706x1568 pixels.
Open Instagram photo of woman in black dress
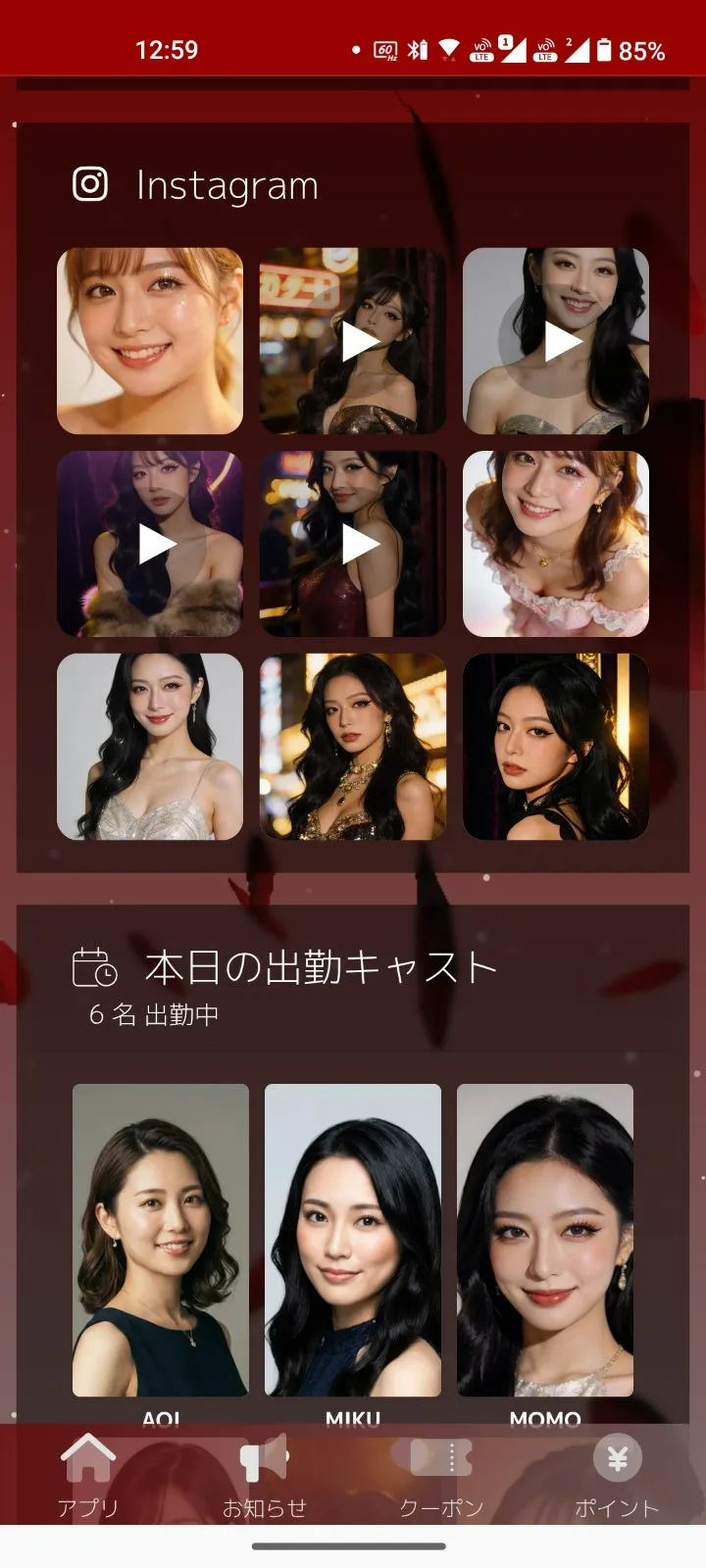point(556,747)
